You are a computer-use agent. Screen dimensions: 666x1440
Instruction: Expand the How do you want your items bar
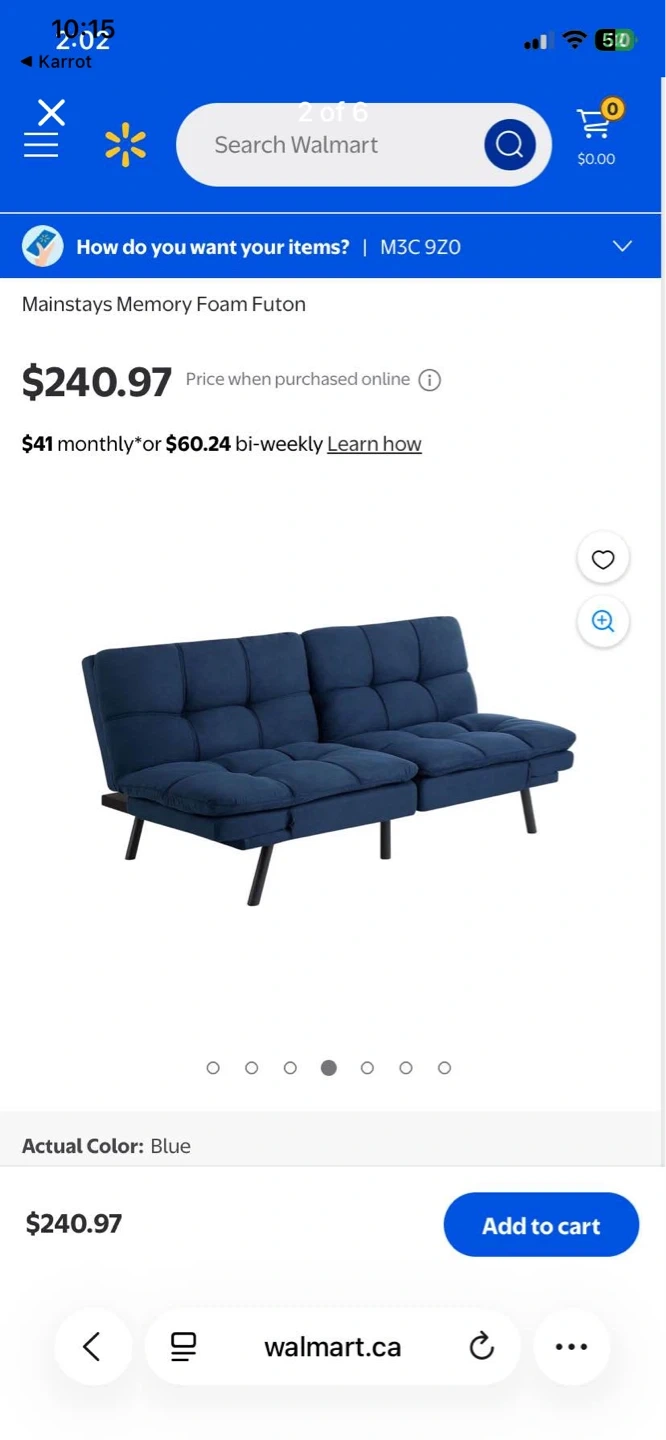622,246
